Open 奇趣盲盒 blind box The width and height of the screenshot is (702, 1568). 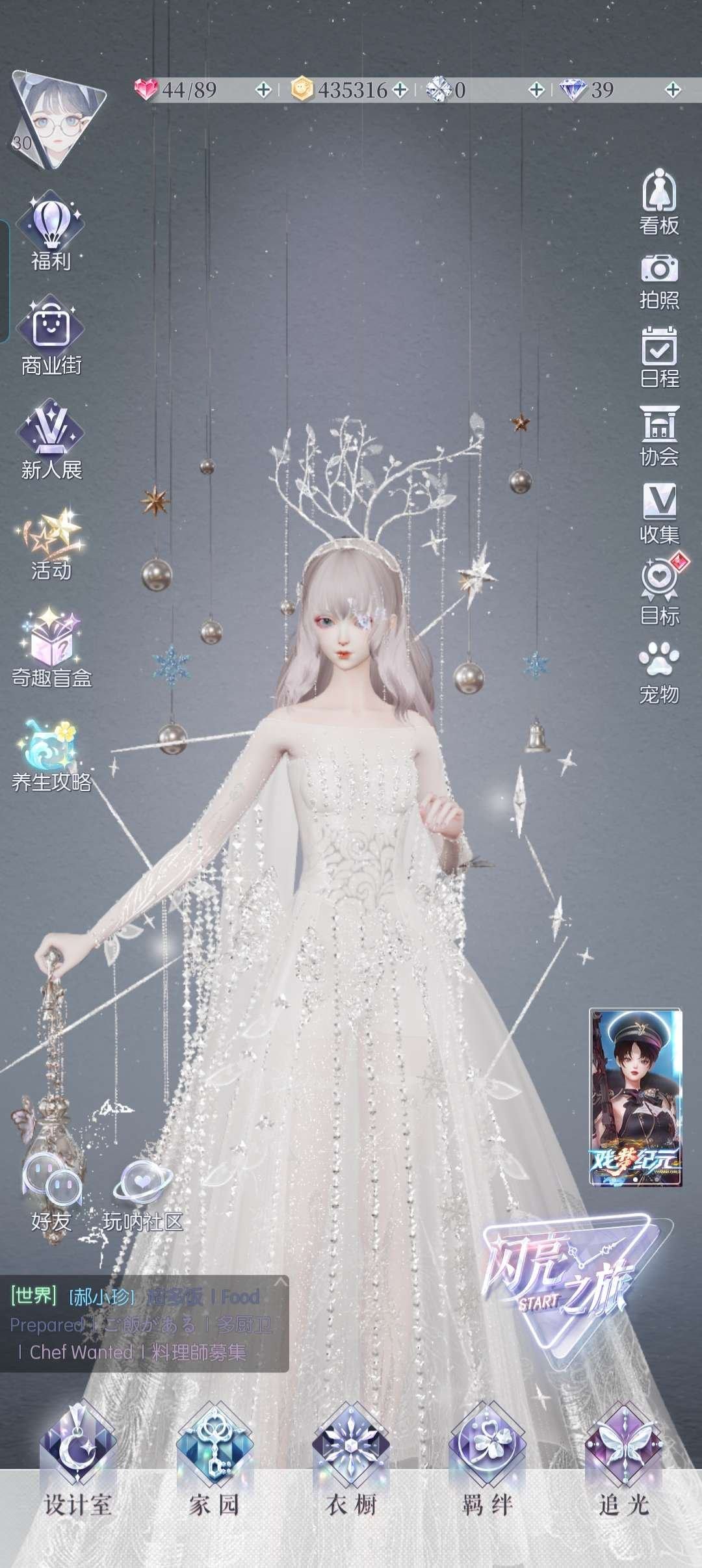(x=51, y=648)
